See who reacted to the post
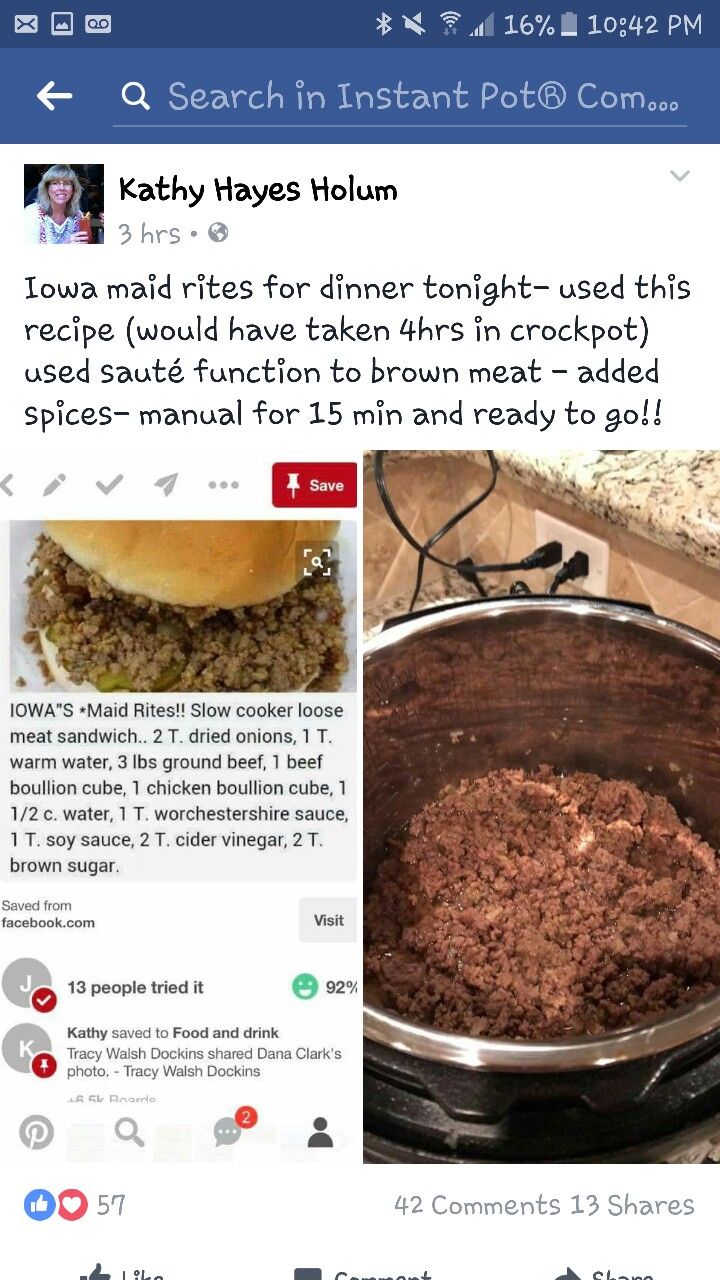Screen dimensions: 720x1280 pyautogui.click(x=75, y=1204)
